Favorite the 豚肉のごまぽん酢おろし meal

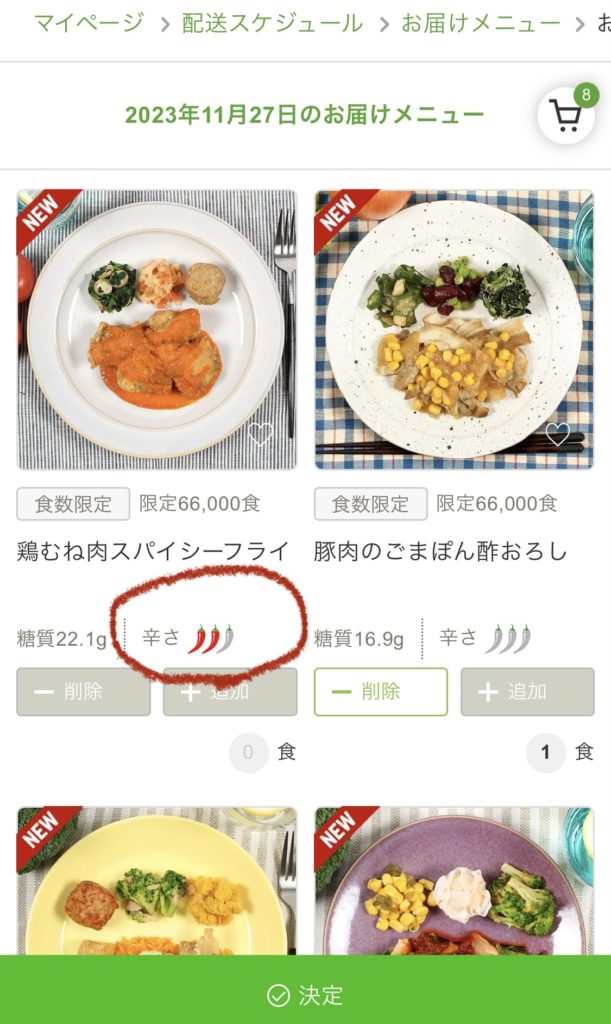(558, 435)
